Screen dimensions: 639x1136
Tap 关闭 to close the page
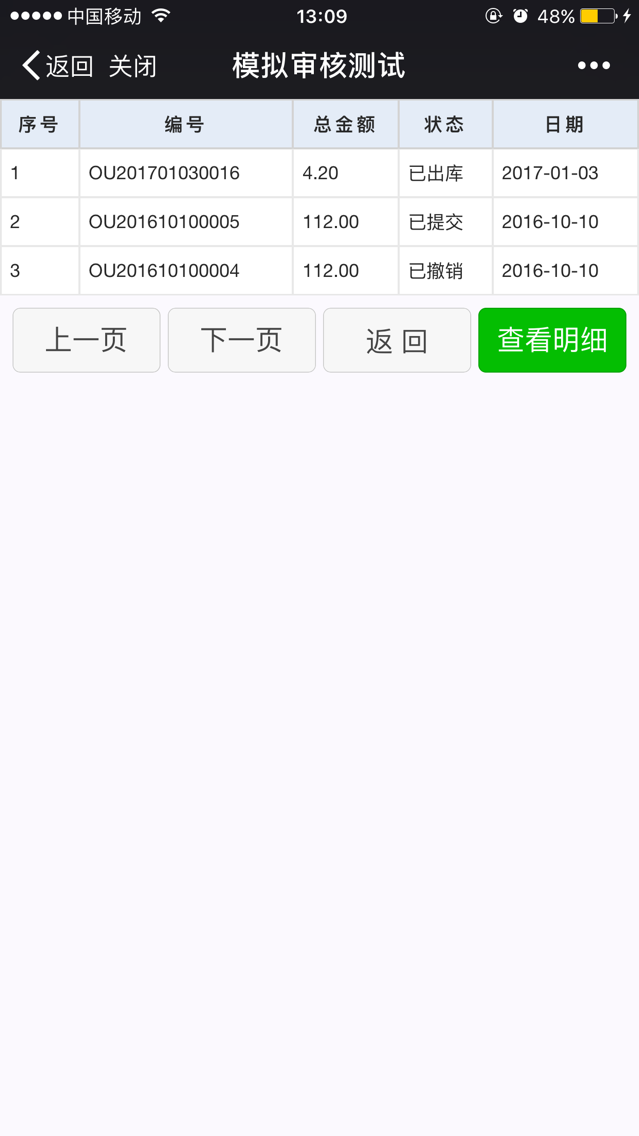133,66
